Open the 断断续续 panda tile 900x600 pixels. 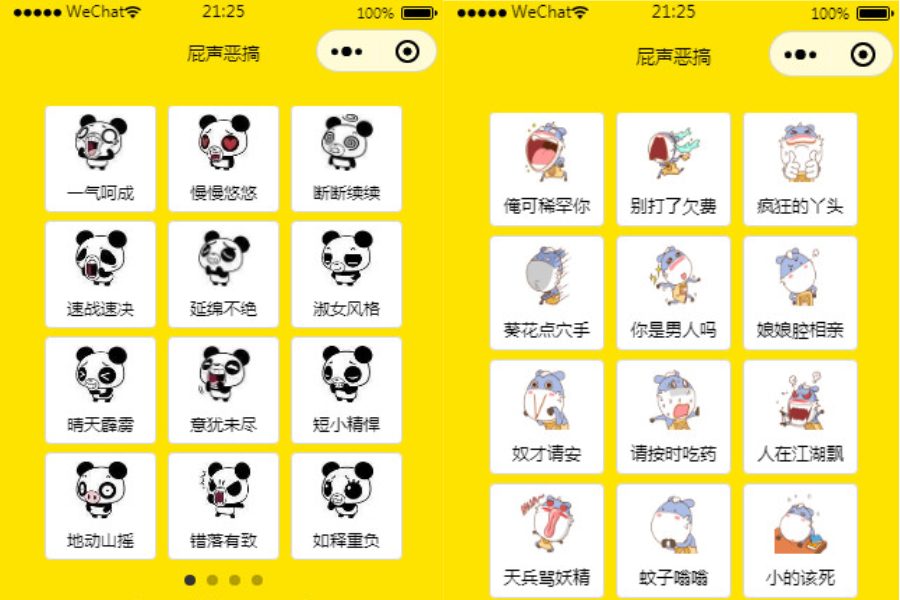click(x=346, y=158)
